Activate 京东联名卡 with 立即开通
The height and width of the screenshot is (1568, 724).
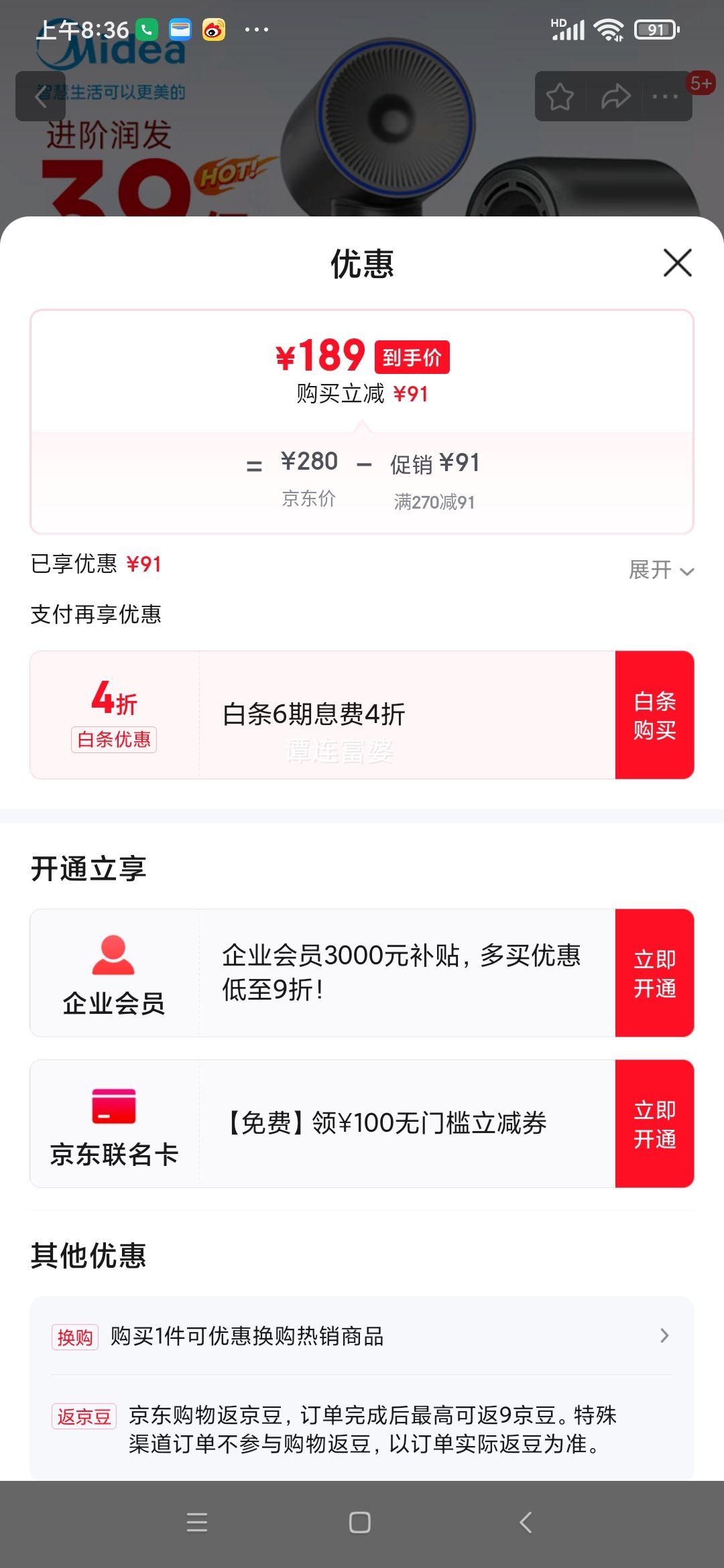click(x=654, y=1124)
